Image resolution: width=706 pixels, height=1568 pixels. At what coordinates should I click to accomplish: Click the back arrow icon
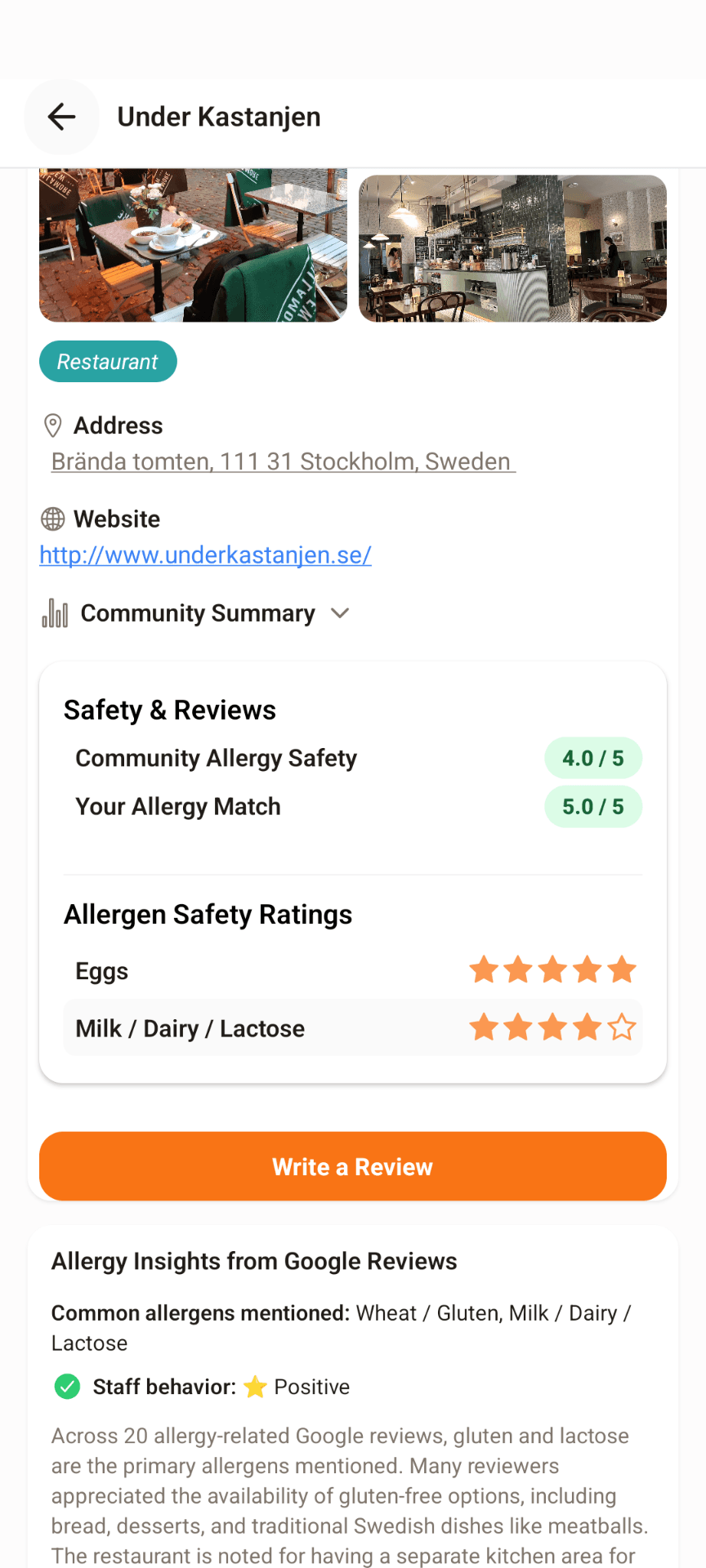[61, 117]
